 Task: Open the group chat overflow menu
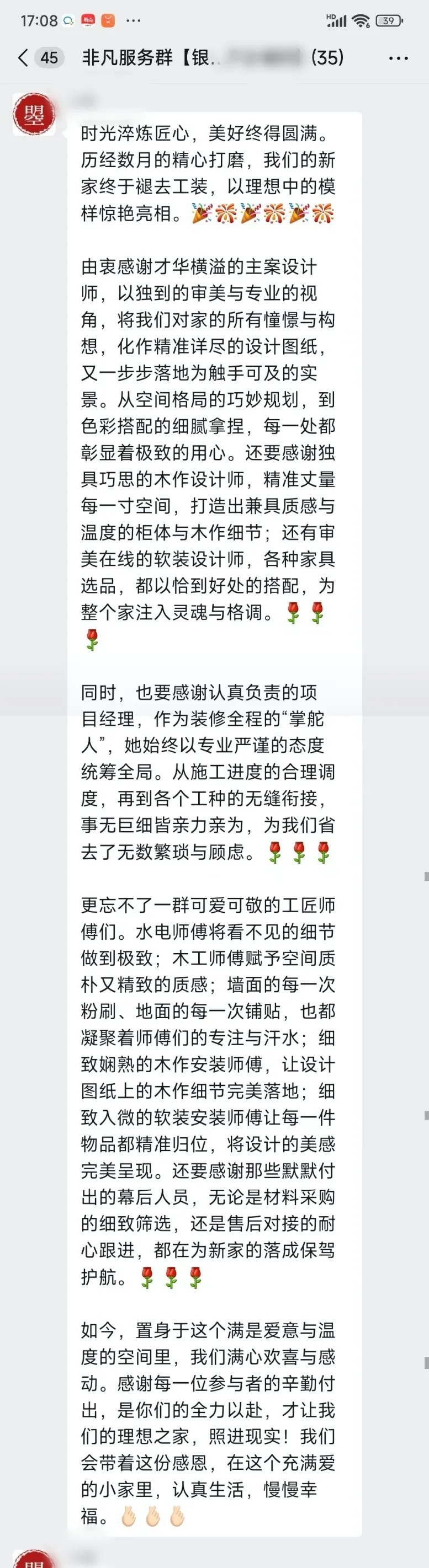398,58
